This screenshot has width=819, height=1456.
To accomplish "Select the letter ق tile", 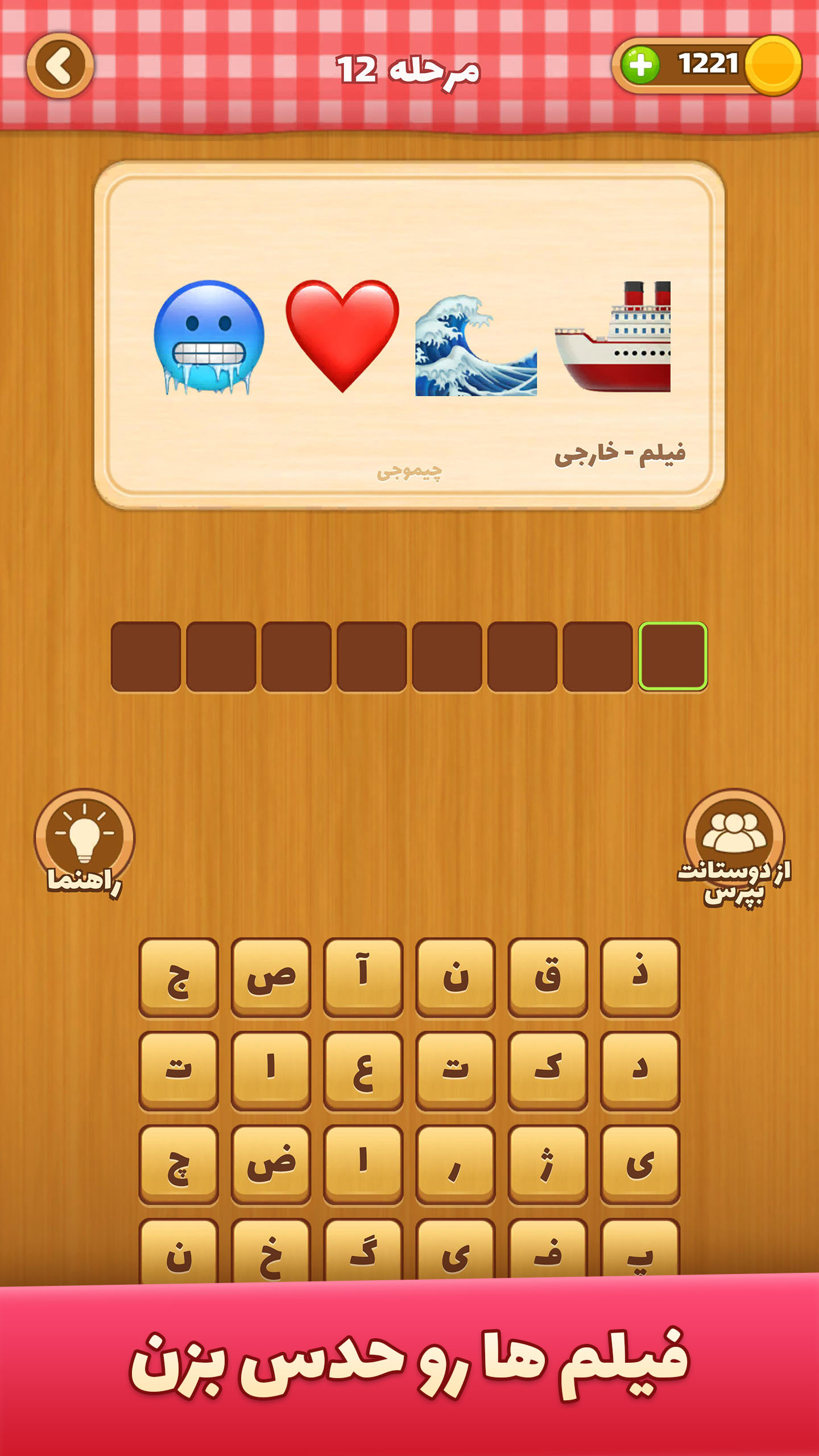I will [548, 977].
